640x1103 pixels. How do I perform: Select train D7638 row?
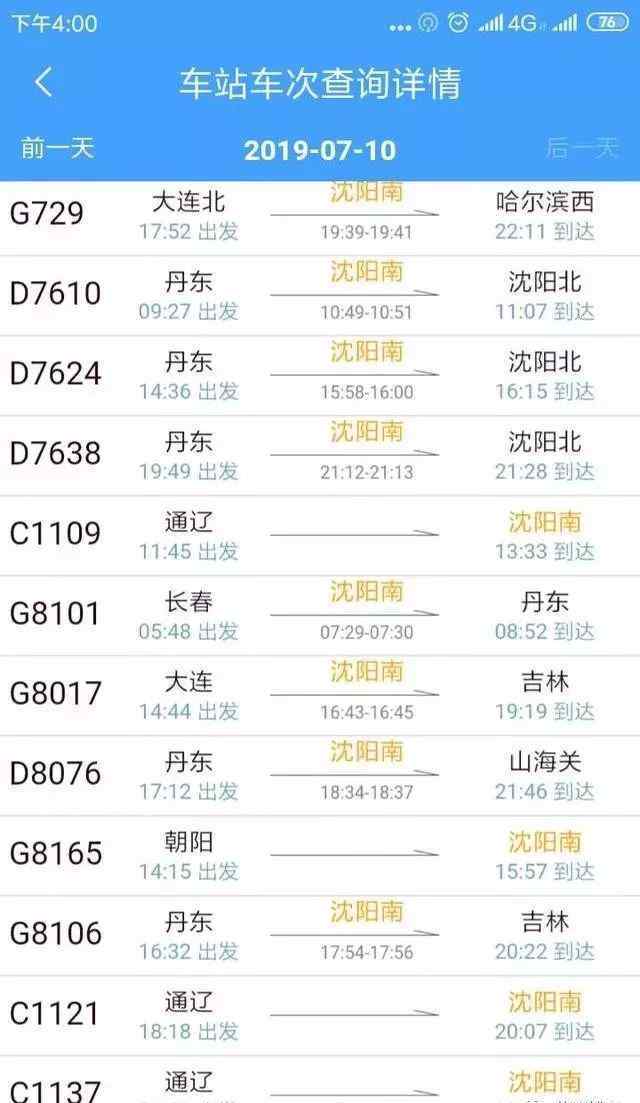pyautogui.click(x=320, y=455)
